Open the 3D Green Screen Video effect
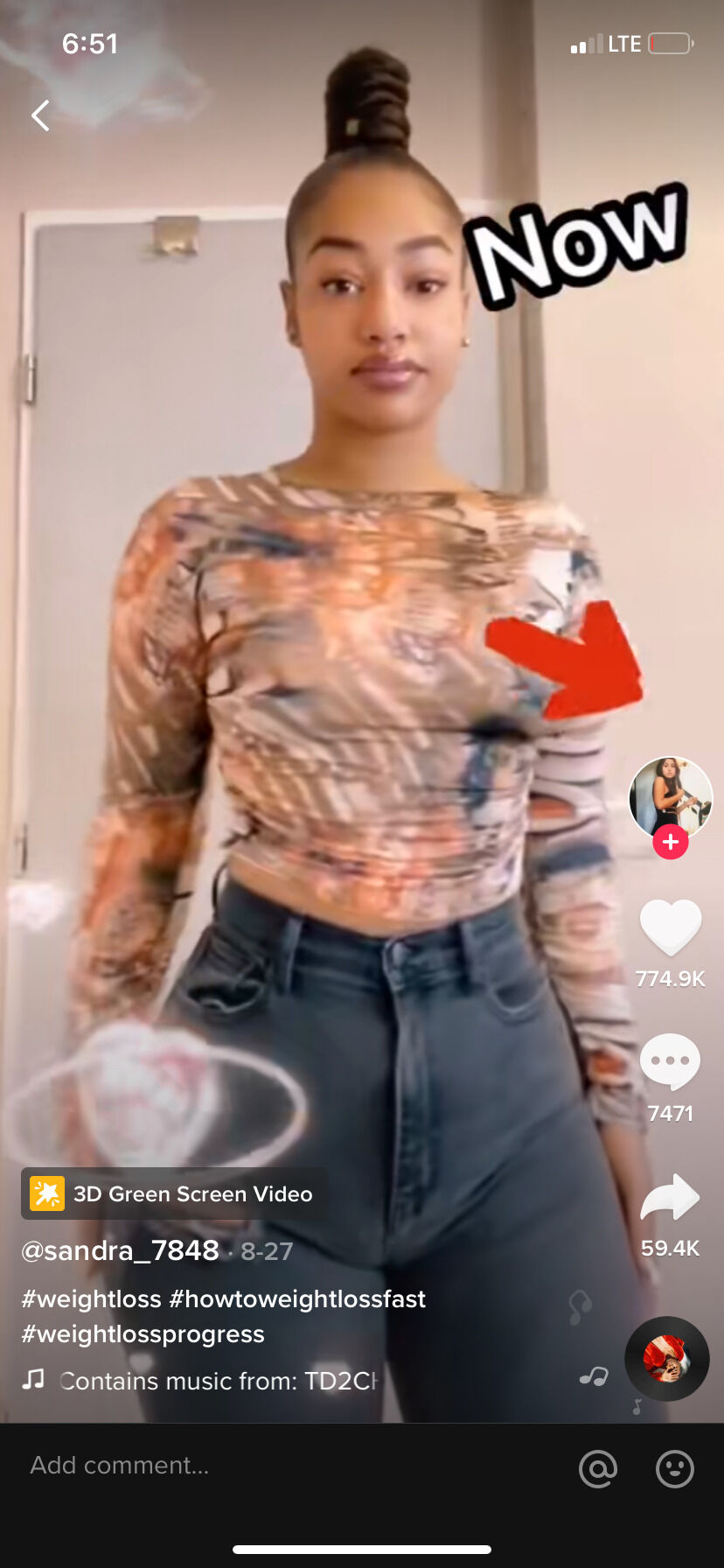The width and height of the screenshot is (724, 1568). (175, 1193)
